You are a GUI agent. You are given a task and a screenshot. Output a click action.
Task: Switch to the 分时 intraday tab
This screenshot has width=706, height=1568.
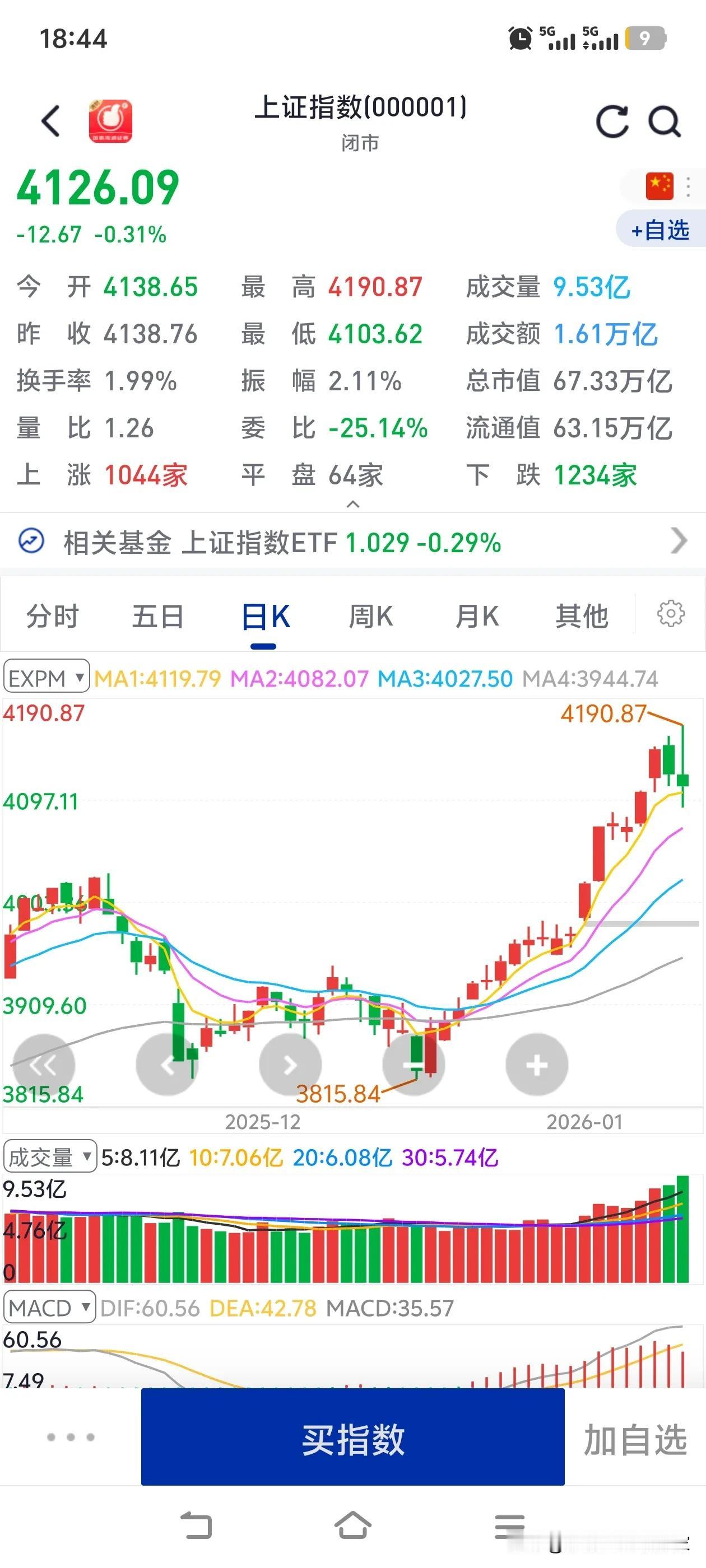click(52, 616)
